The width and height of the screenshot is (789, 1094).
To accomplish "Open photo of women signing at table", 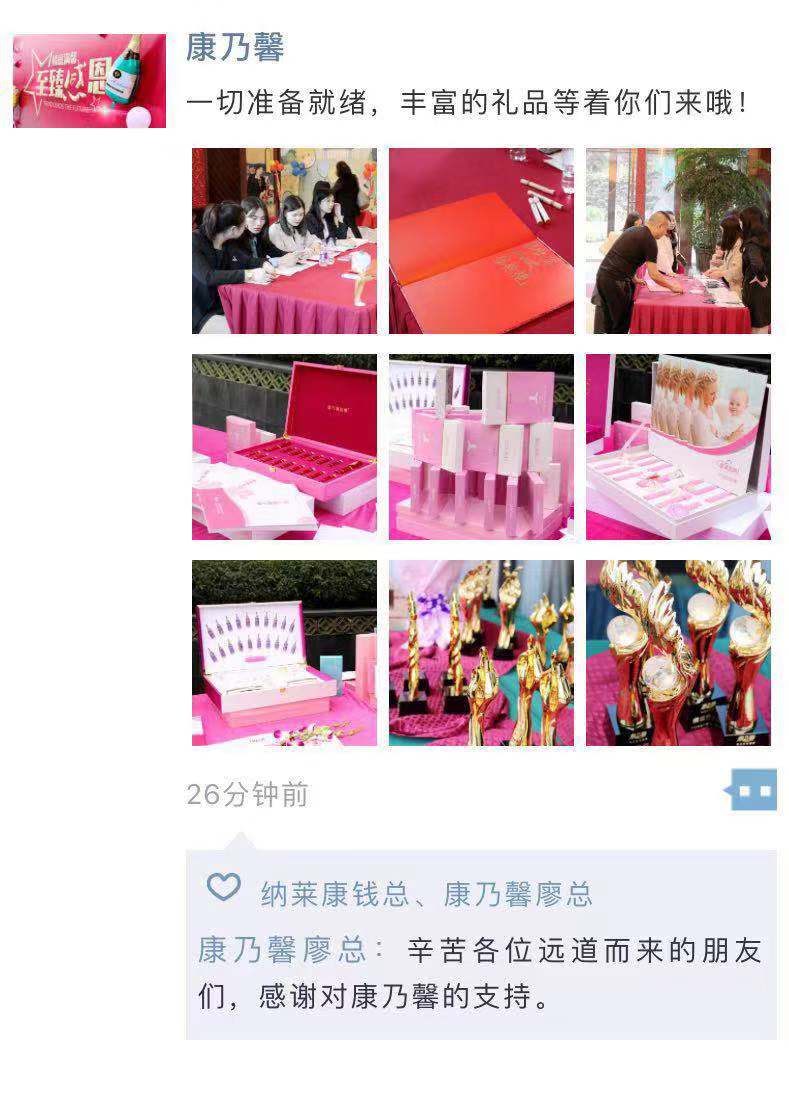I will [284, 241].
